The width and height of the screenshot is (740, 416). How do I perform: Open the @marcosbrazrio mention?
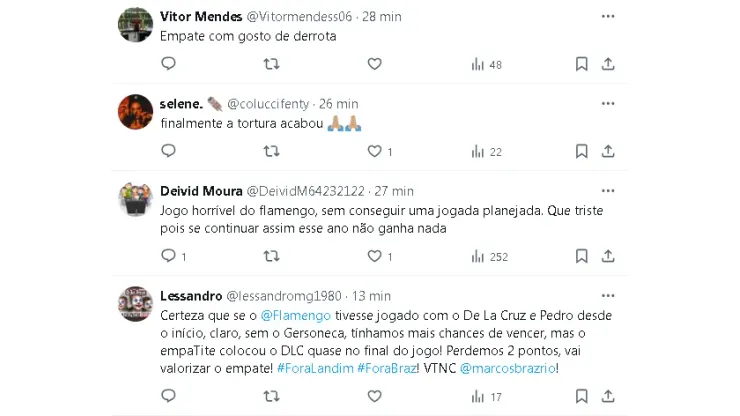507,368
